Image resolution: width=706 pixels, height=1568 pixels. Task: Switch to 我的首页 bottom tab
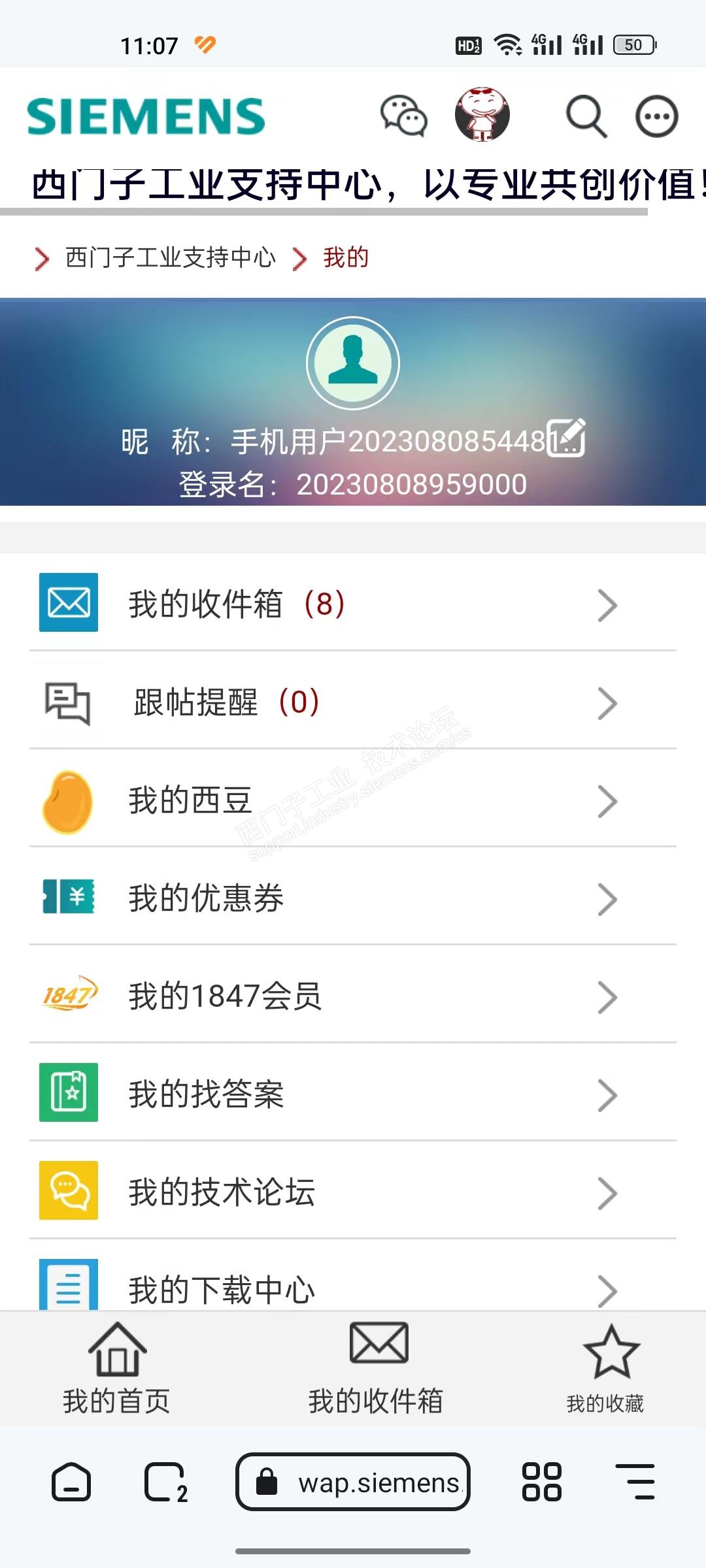(117, 1369)
